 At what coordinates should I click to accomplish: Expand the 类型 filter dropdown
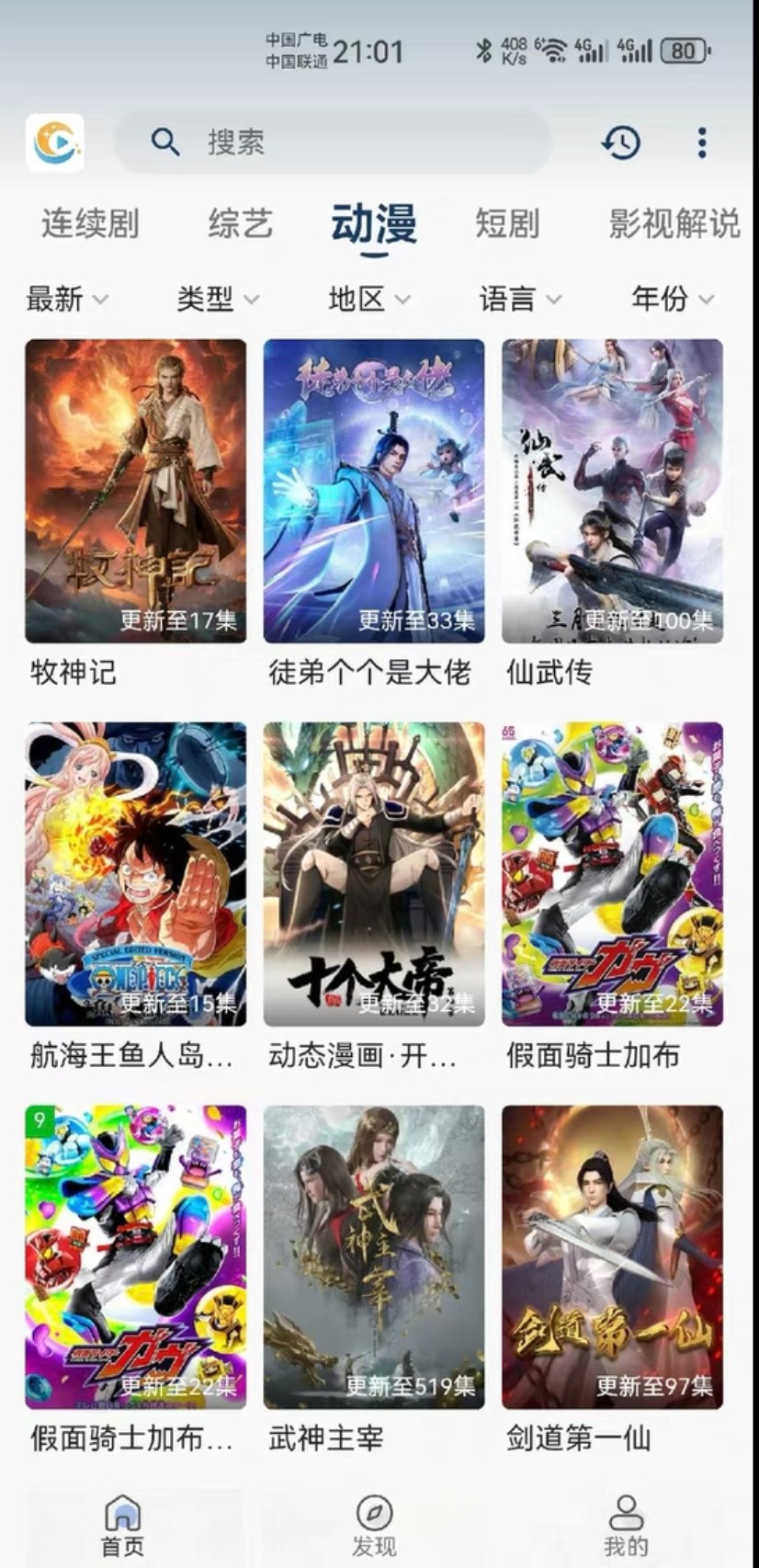[218, 299]
